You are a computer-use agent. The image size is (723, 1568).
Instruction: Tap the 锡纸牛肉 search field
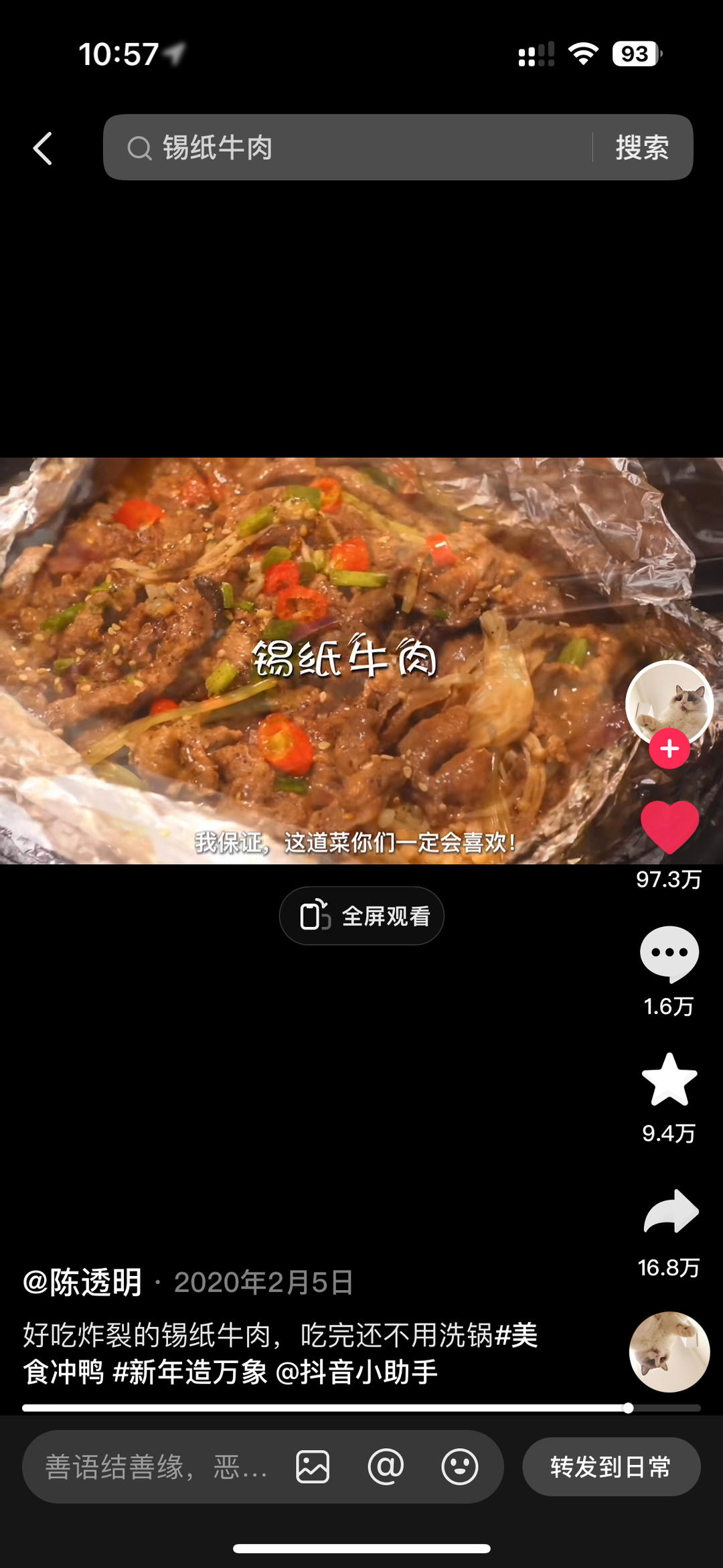pos(348,148)
